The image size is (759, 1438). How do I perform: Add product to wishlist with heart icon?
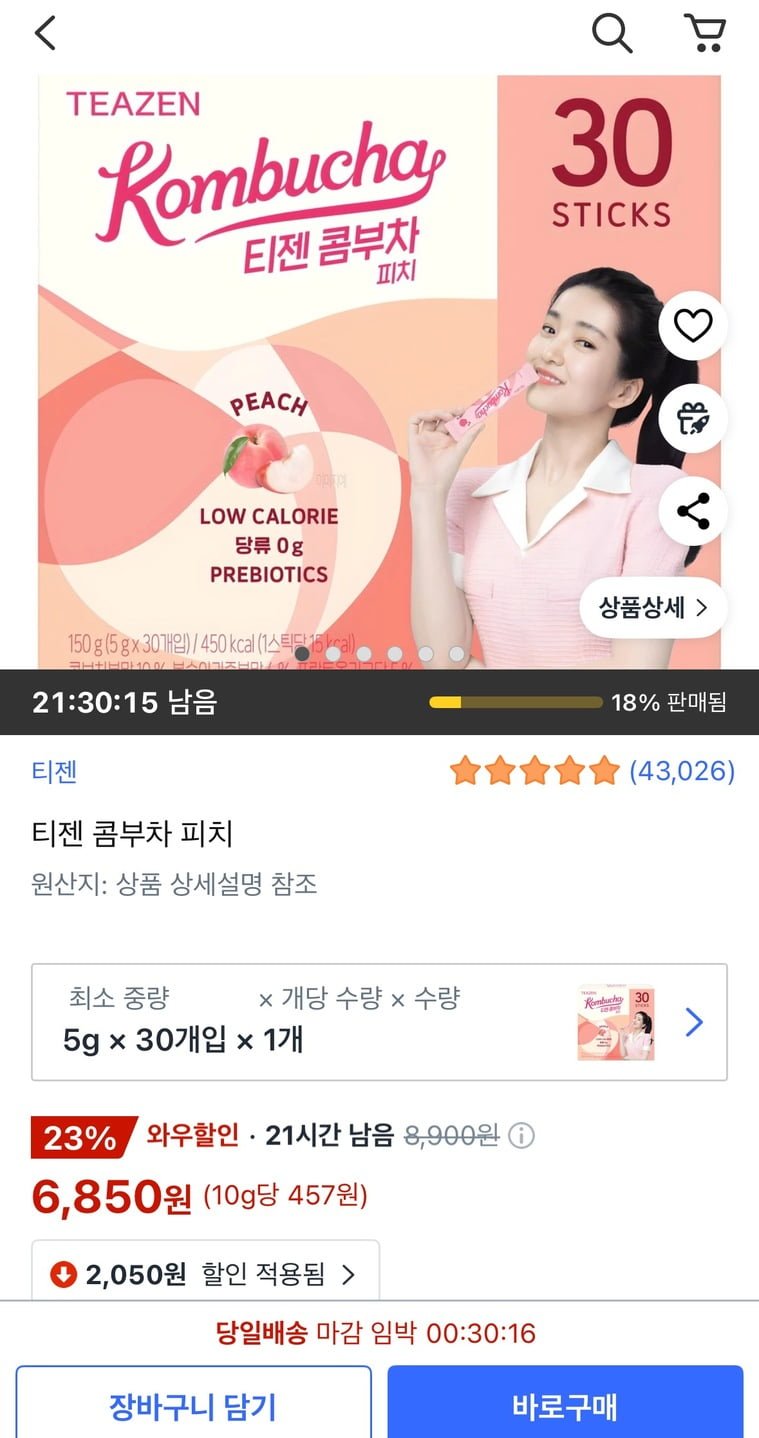693,326
